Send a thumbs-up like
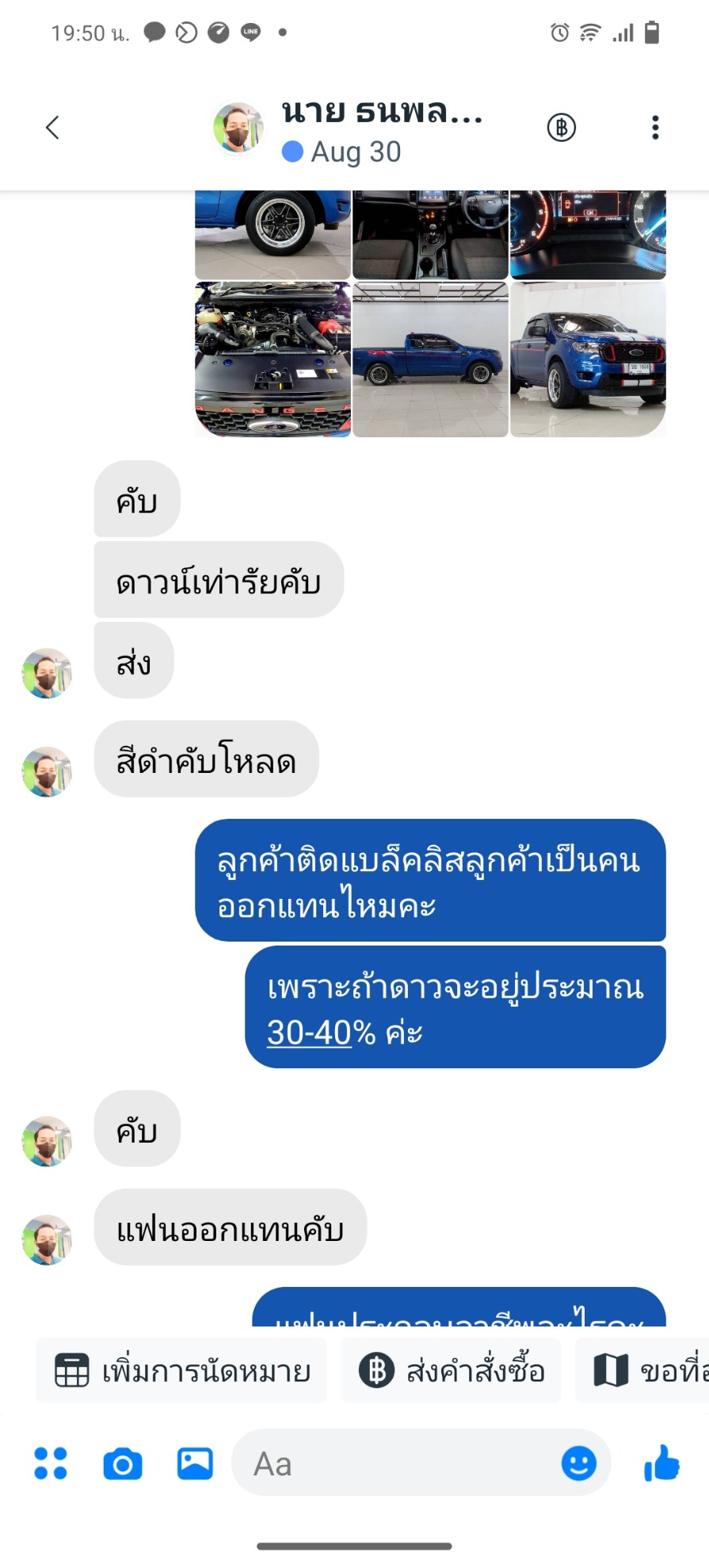Image resolution: width=709 pixels, height=1568 pixels. pos(661,1463)
